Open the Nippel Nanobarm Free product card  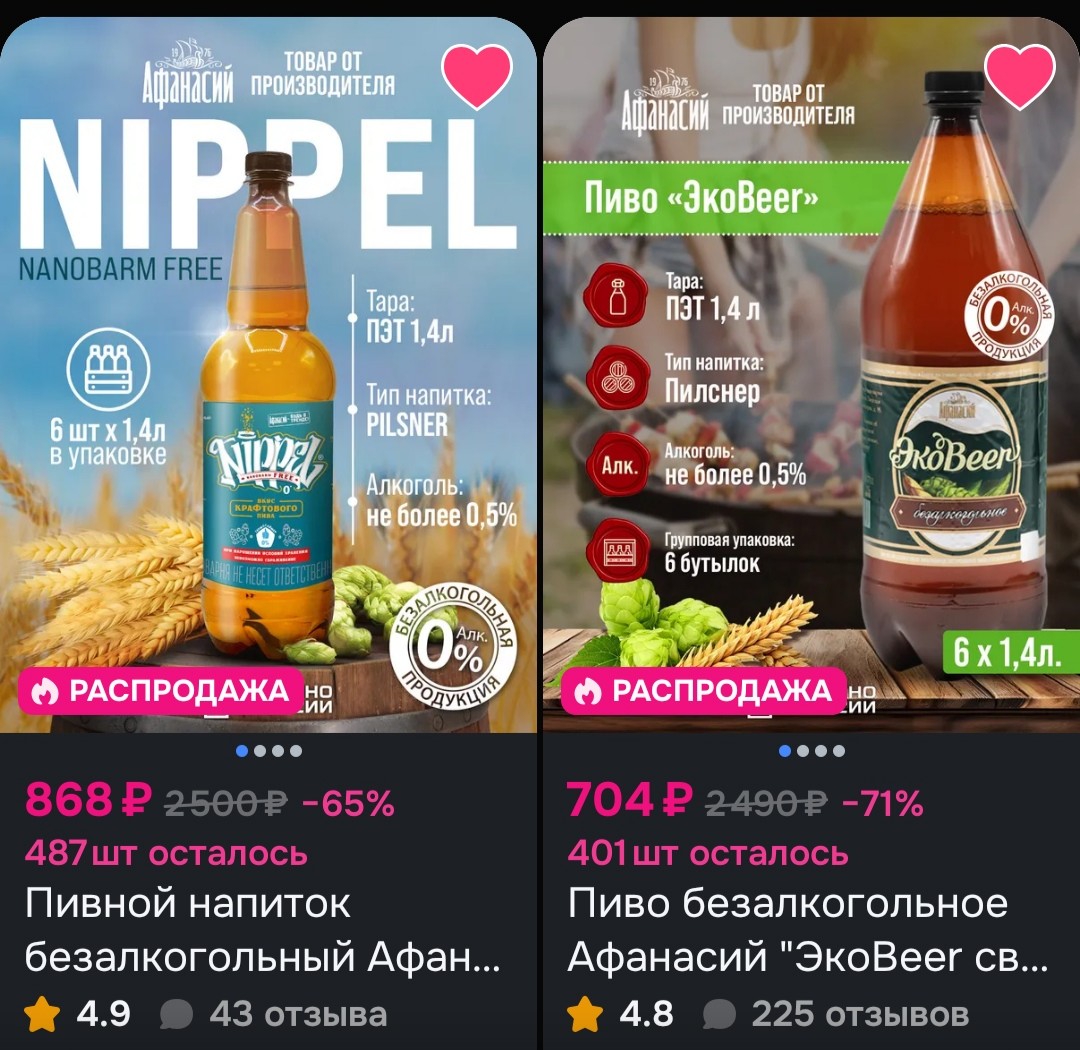[x=268, y=400]
